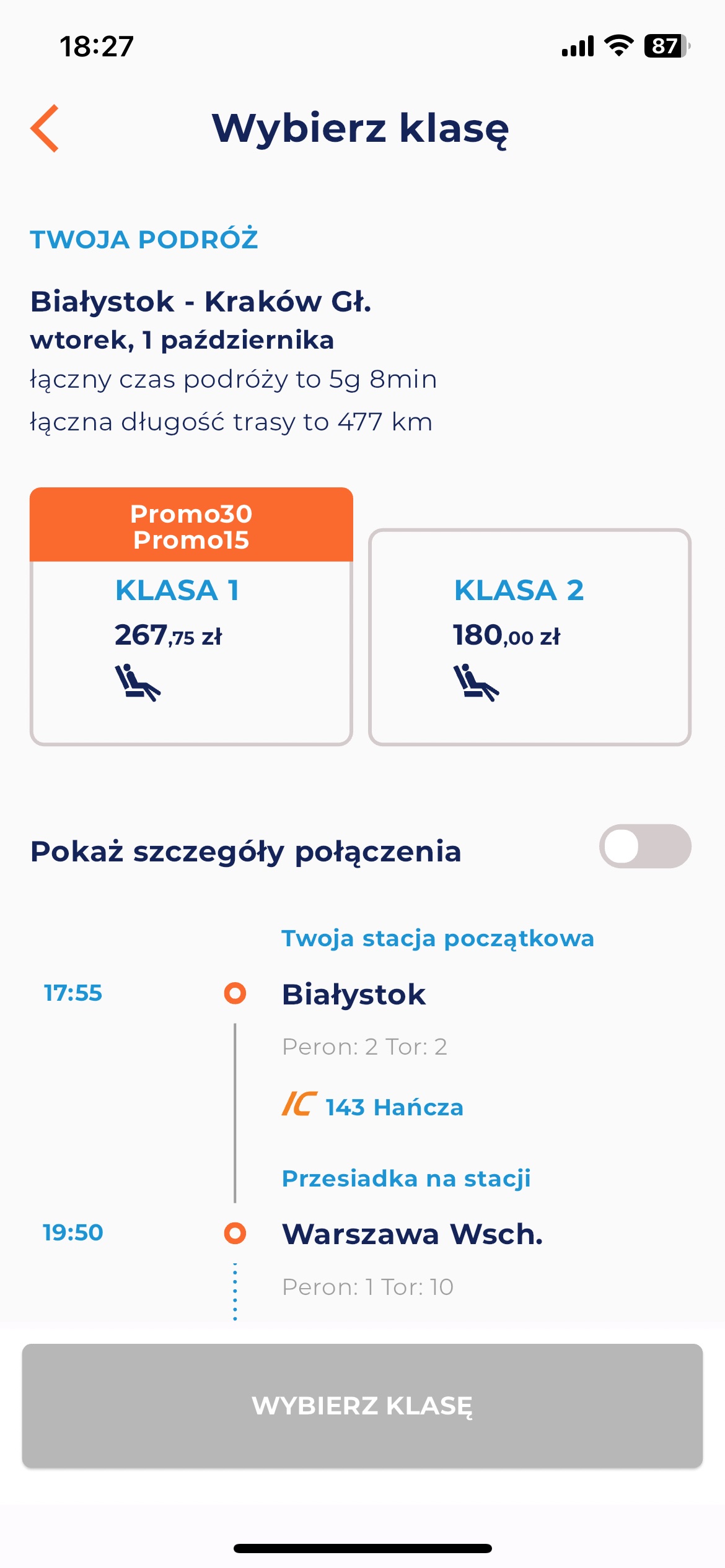
Task: Select the KLASA 1 fare card
Action: tap(191, 638)
